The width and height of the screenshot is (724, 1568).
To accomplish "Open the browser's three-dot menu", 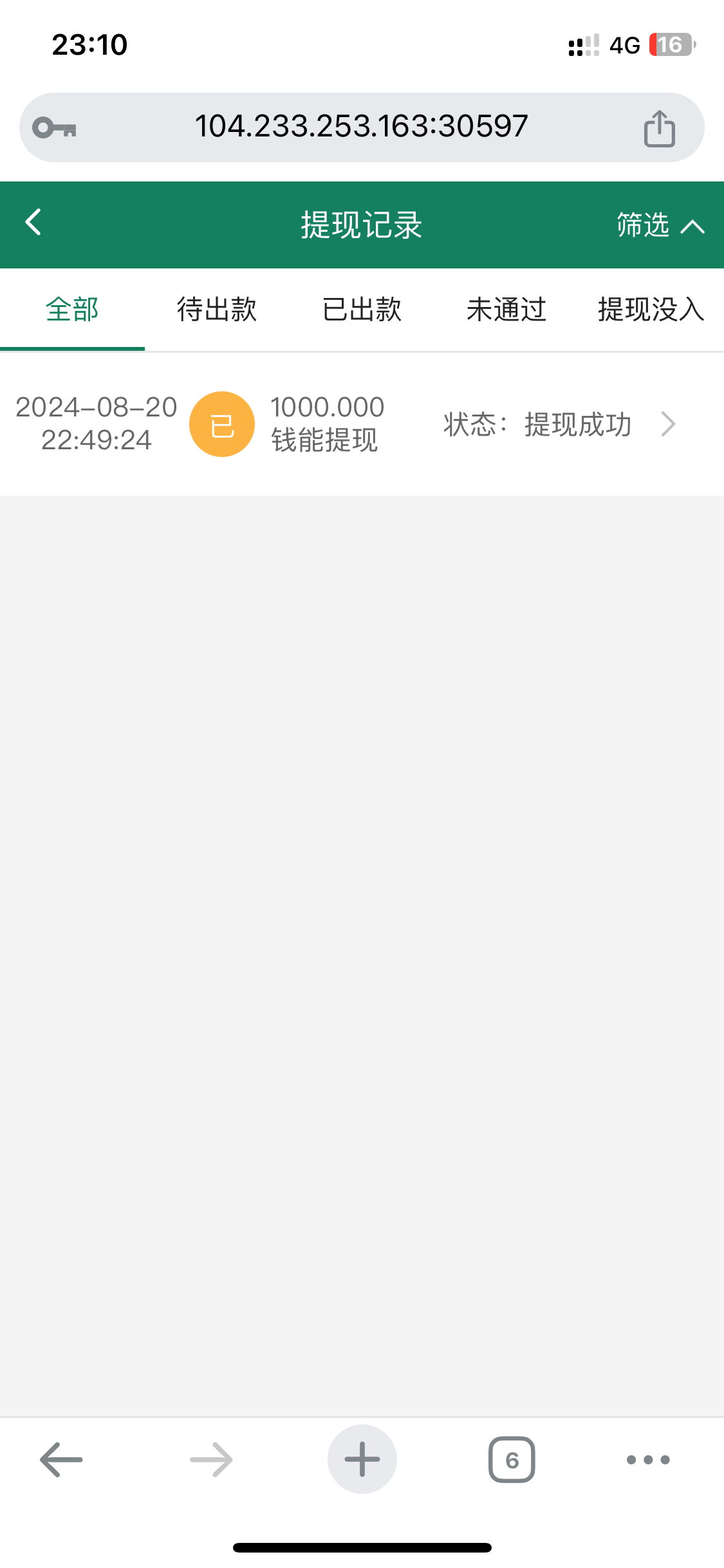I will coord(648,1459).
